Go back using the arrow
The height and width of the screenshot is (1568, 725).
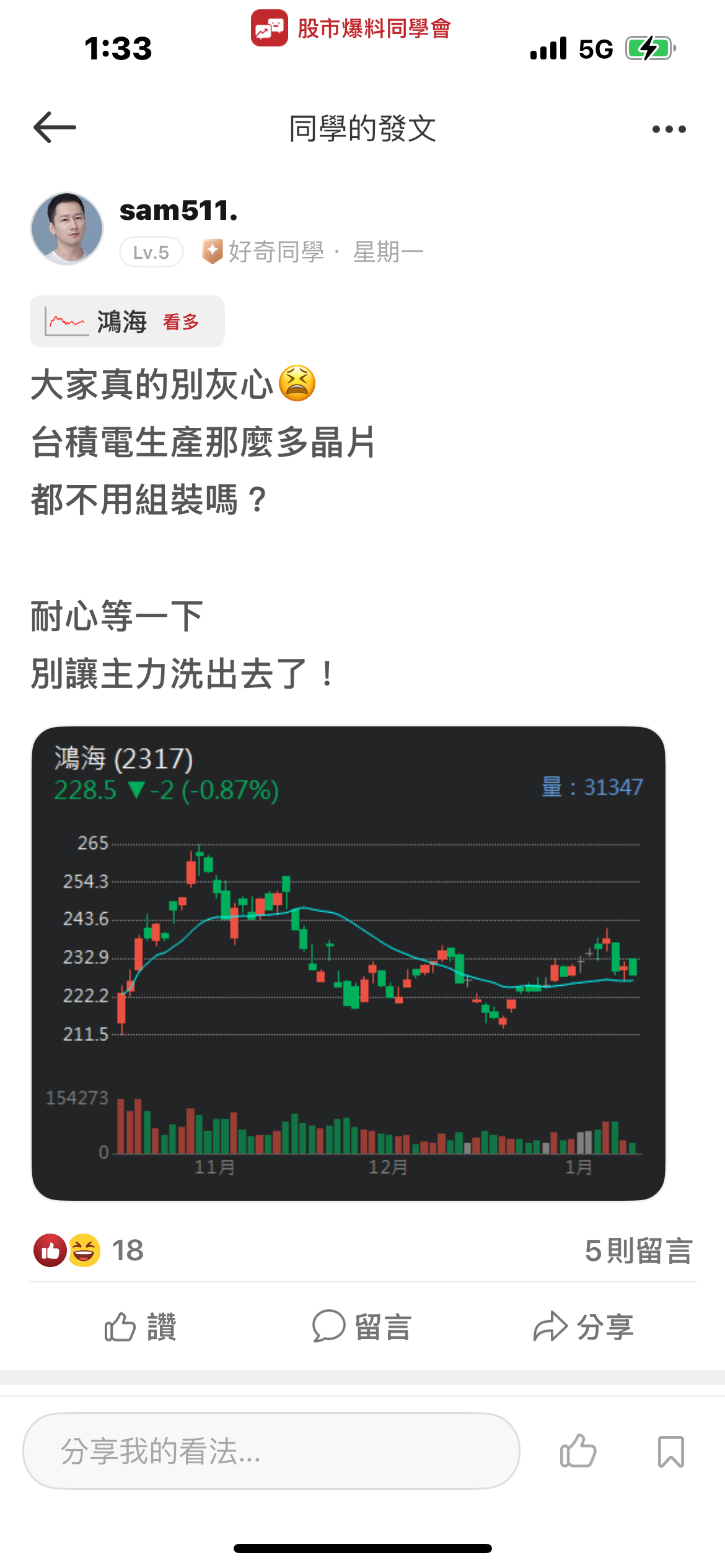[55, 128]
